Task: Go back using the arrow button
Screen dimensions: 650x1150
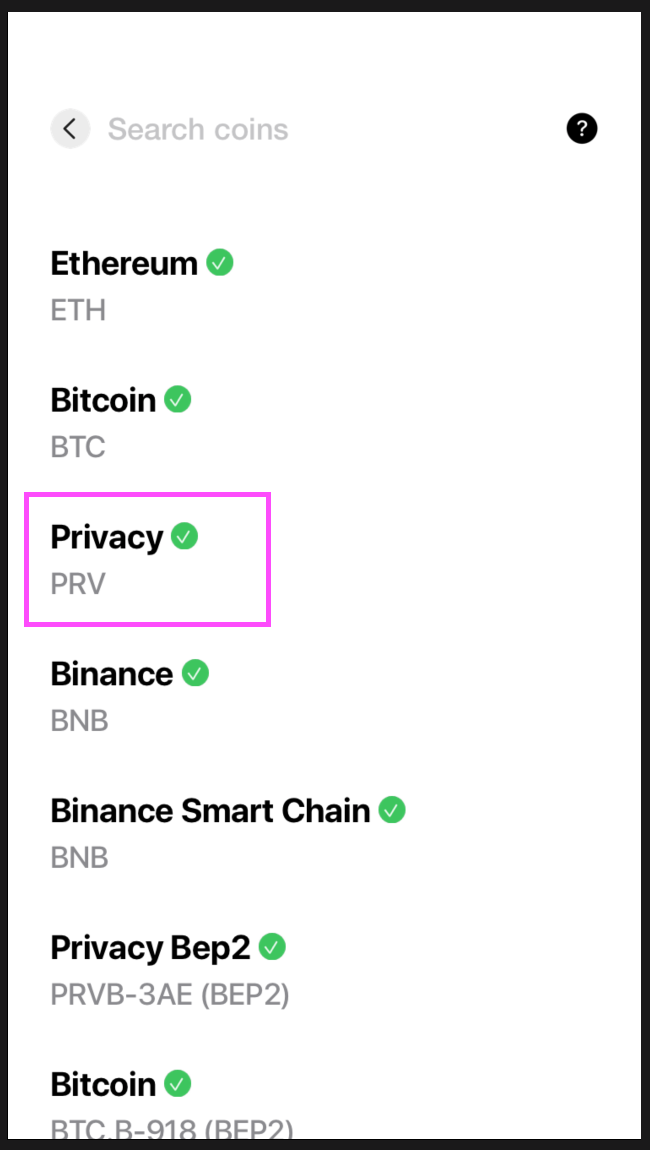Action: [x=70, y=129]
